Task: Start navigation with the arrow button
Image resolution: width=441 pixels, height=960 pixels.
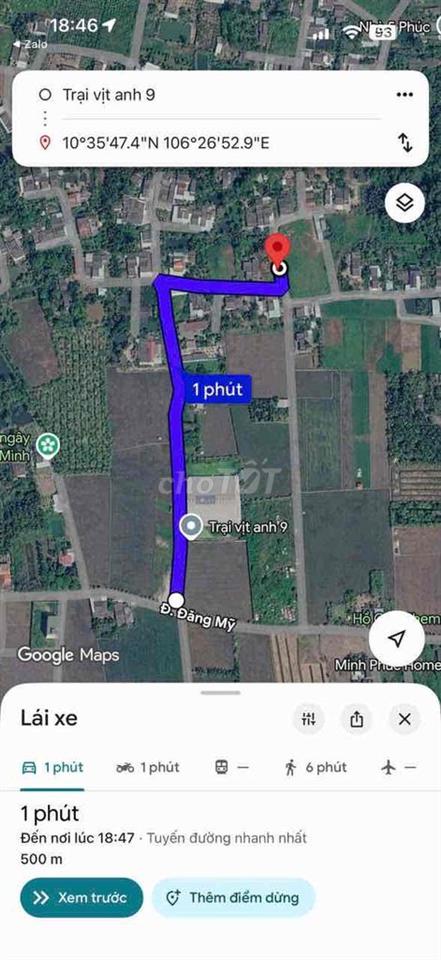Action: tap(396, 639)
